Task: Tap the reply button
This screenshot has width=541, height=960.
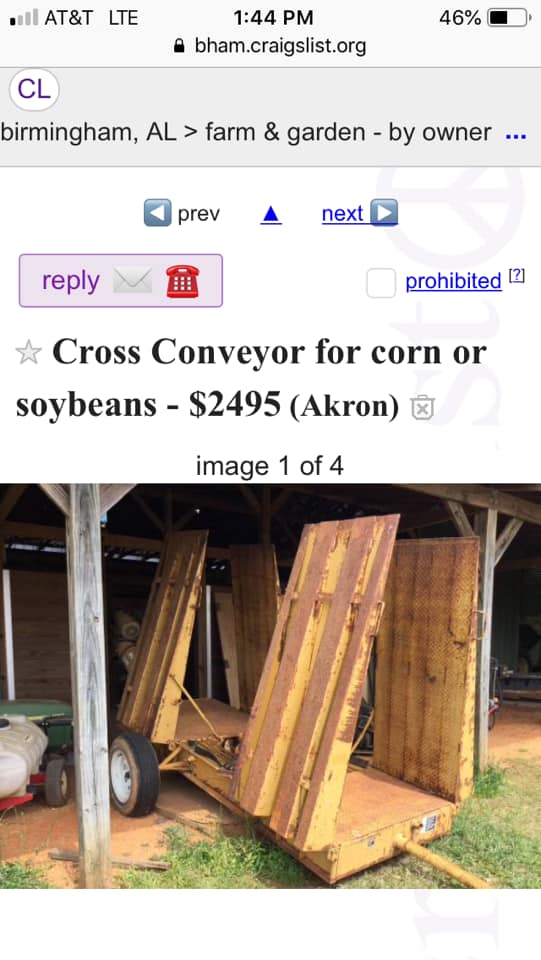Action: (x=121, y=281)
